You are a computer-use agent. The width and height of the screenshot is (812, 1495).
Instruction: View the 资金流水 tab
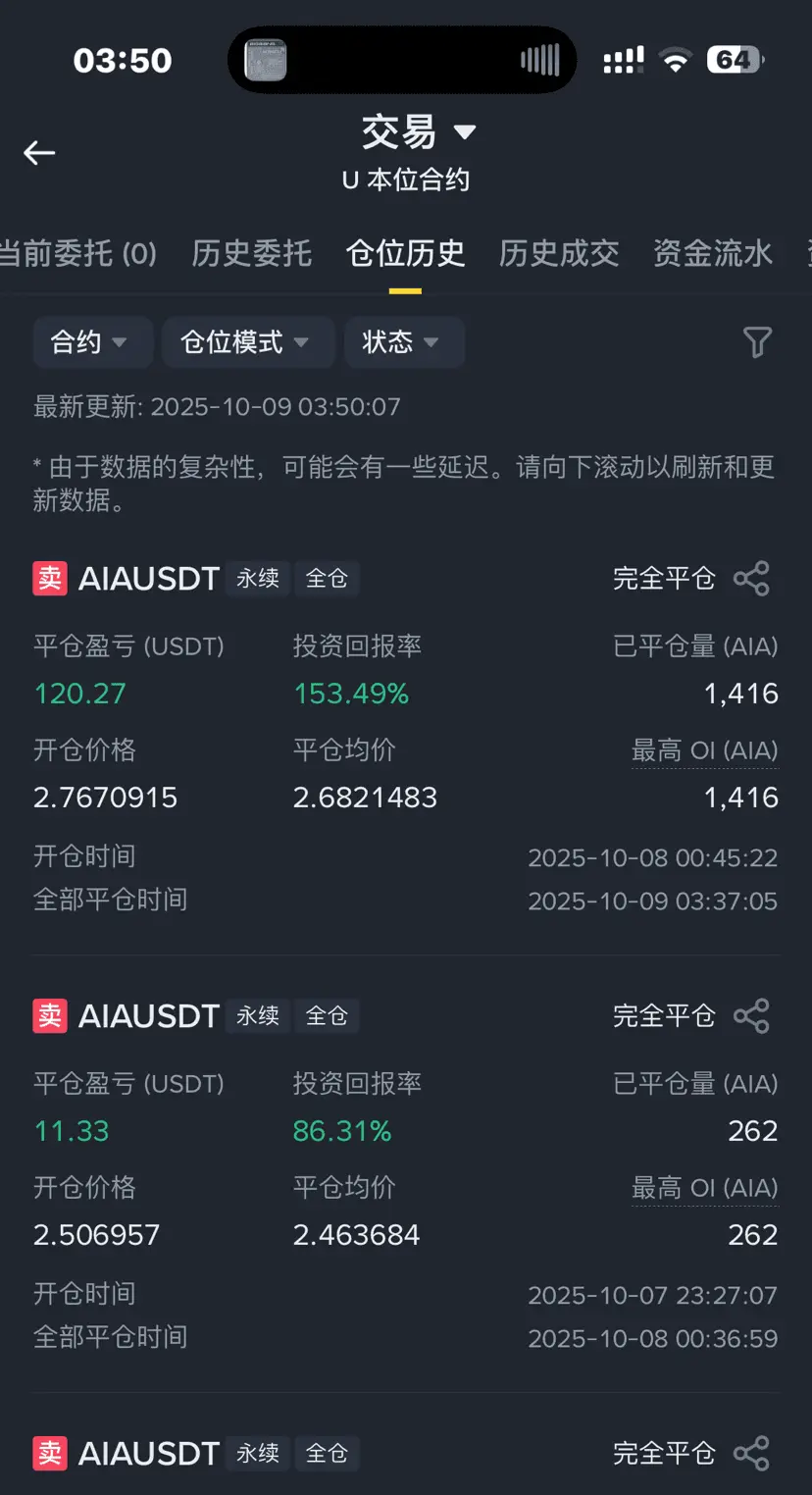tap(713, 254)
